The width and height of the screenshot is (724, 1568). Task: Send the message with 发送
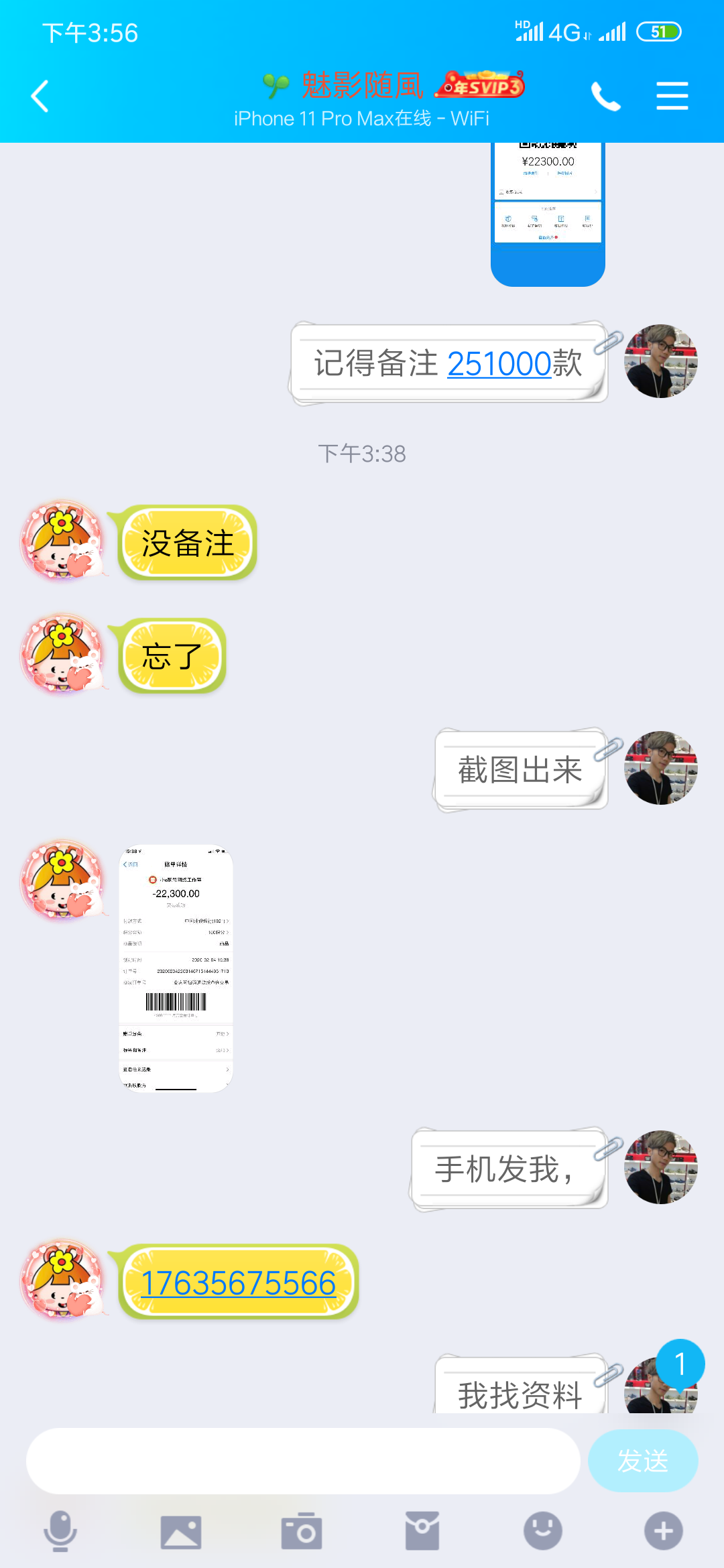point(642,1461)
